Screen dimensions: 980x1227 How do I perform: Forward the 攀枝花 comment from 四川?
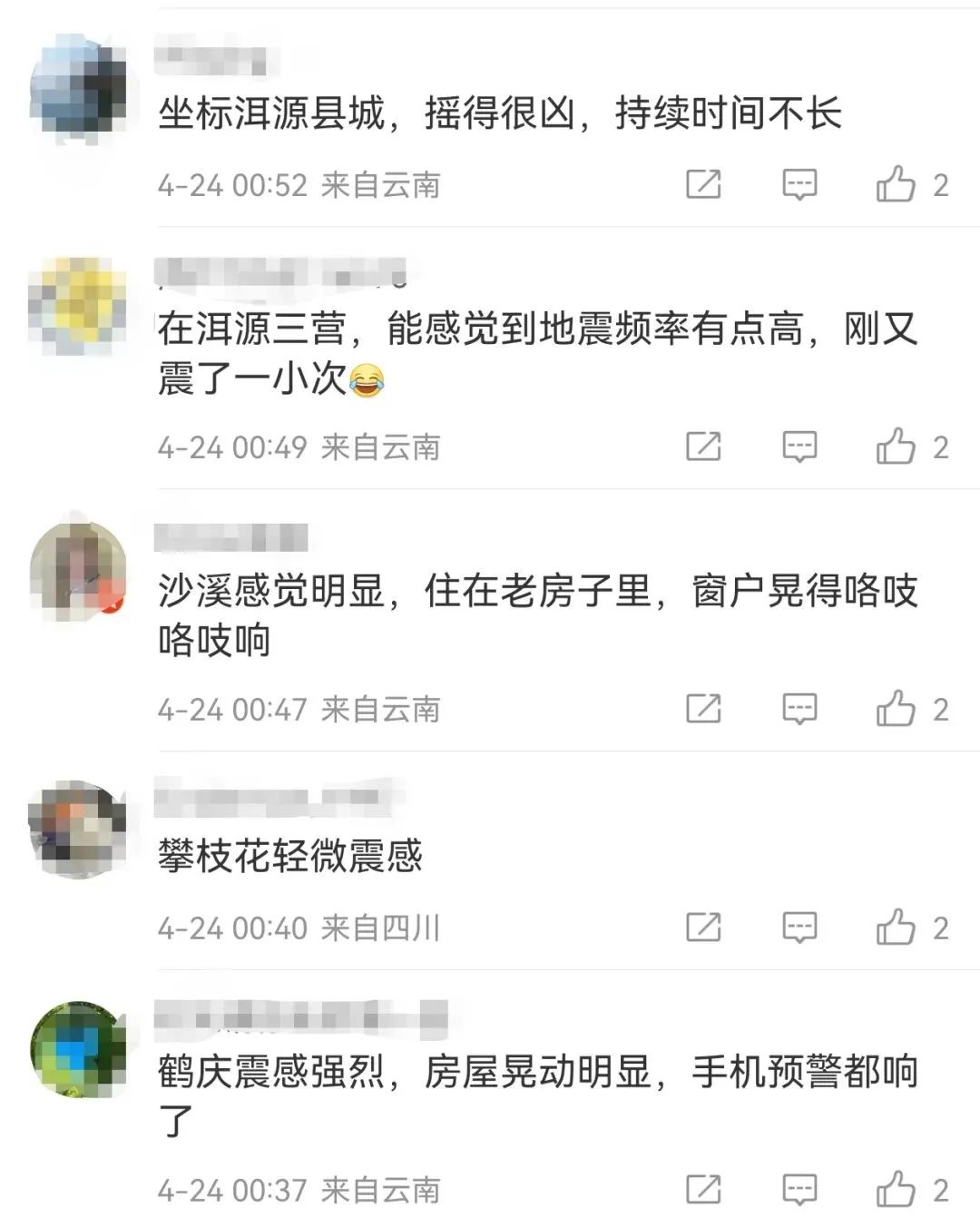[x=703, y=928]
